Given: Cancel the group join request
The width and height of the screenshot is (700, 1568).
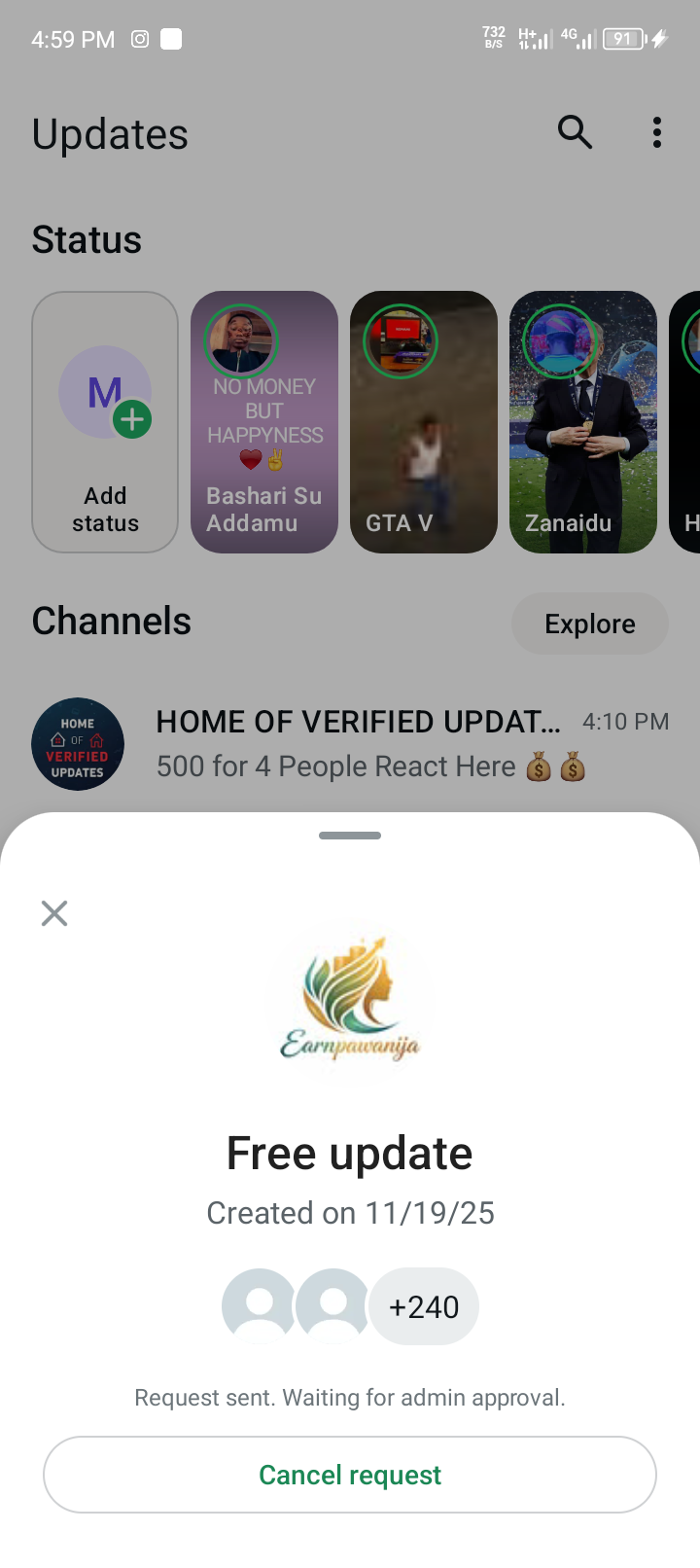Looking at the screenshot, I should tap(350, 1475).
